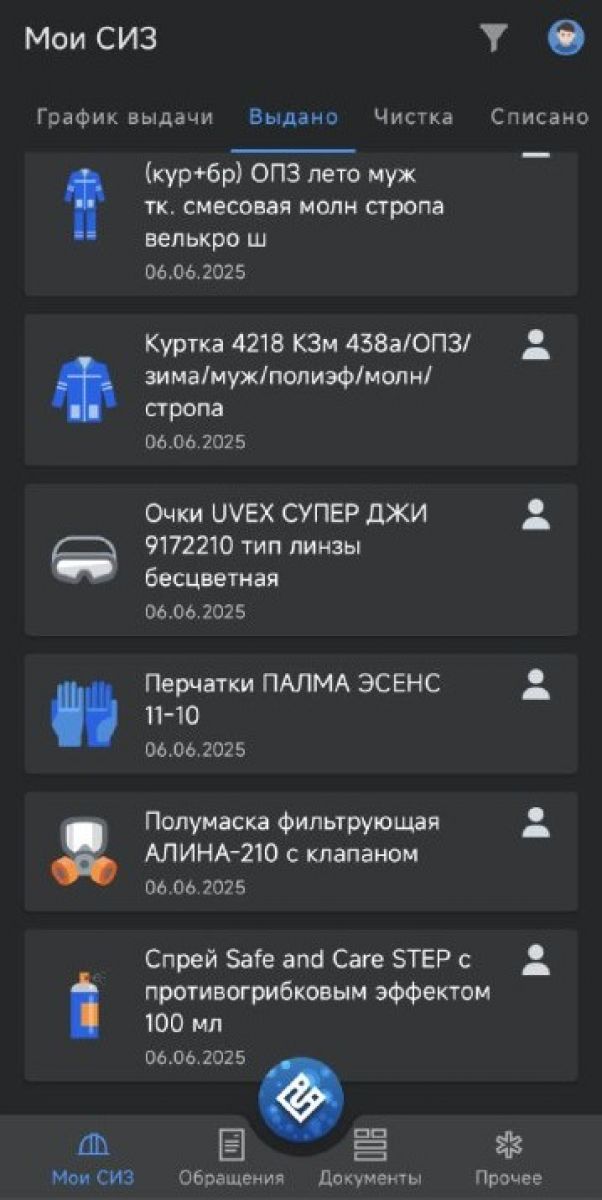
Task: Open the profile avatar
Action: coord(565,38)
